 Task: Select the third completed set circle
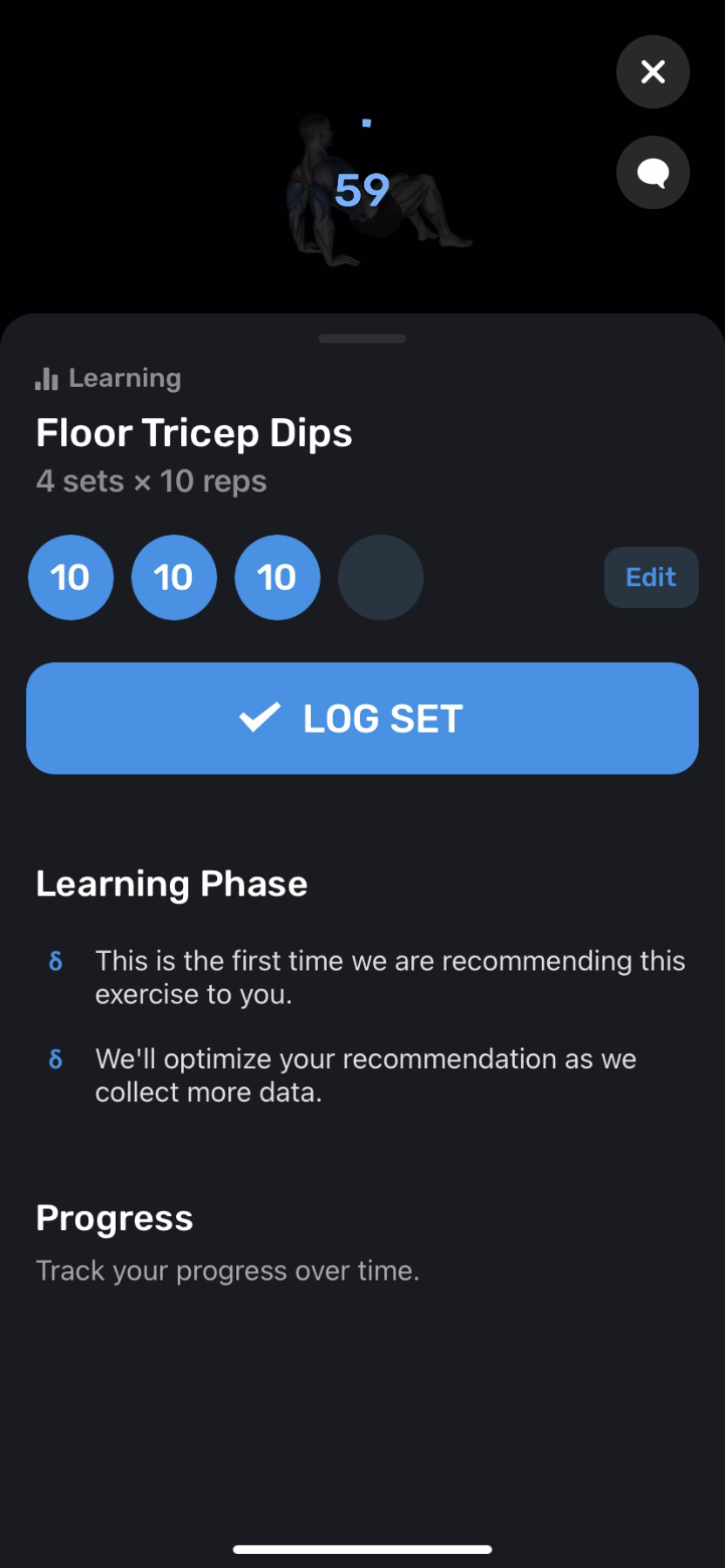(x=277, y=577)
